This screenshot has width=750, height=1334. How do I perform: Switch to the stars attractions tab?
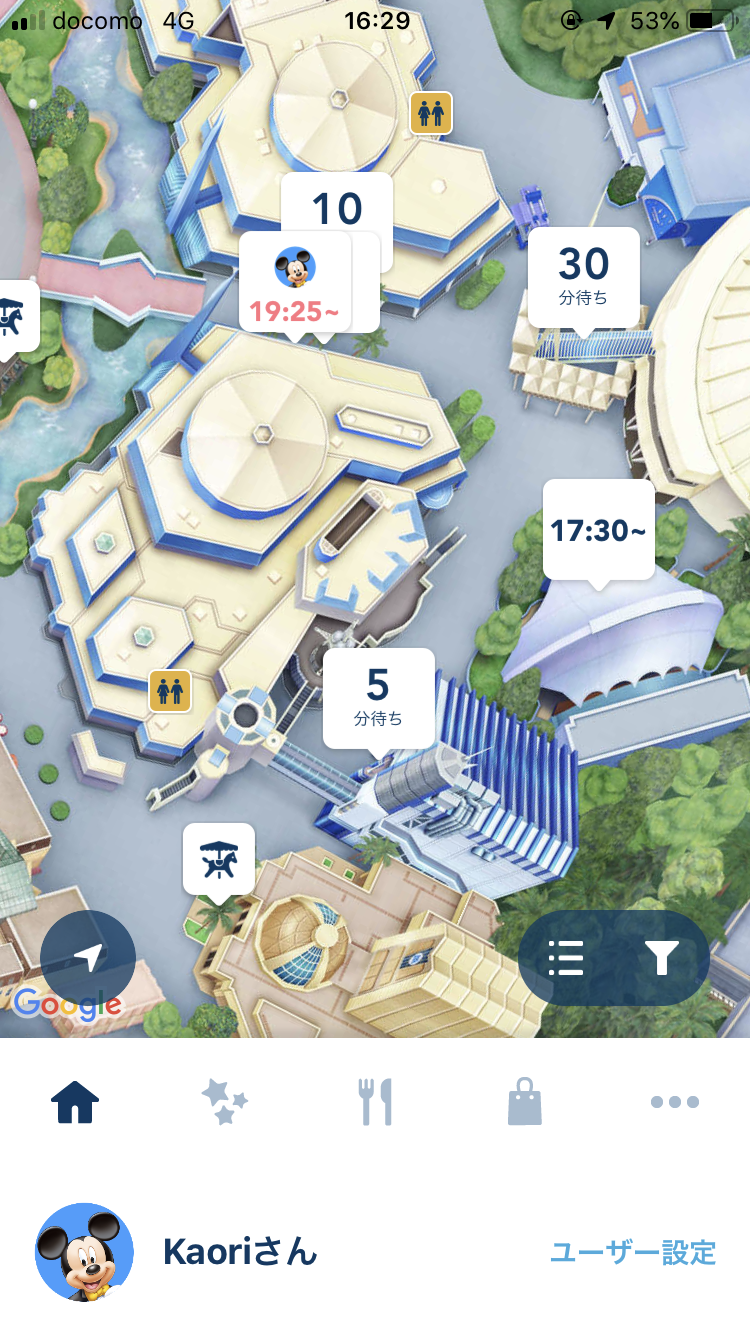(225, 1102)
